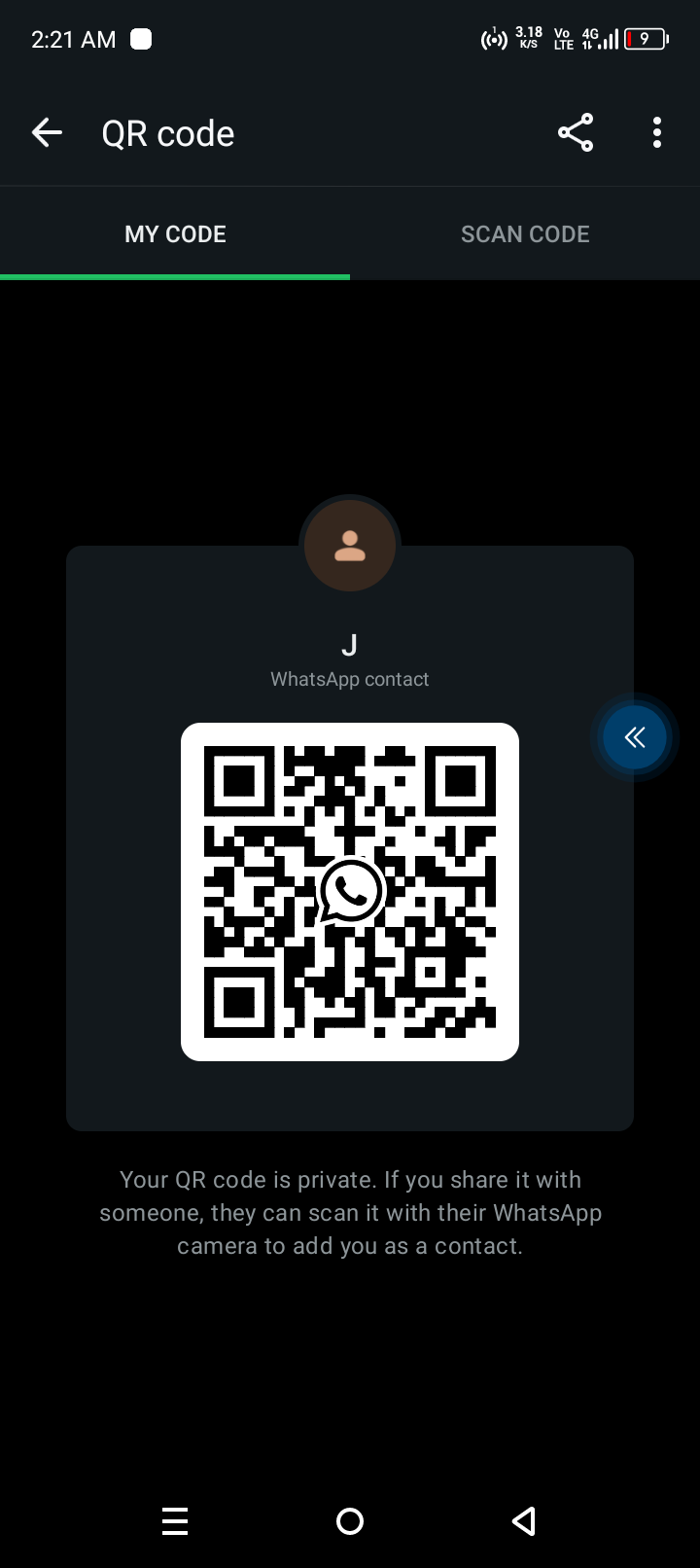Share my QR code
The height and width of the screenshot is (1568, 700).
tap(576, 133)
